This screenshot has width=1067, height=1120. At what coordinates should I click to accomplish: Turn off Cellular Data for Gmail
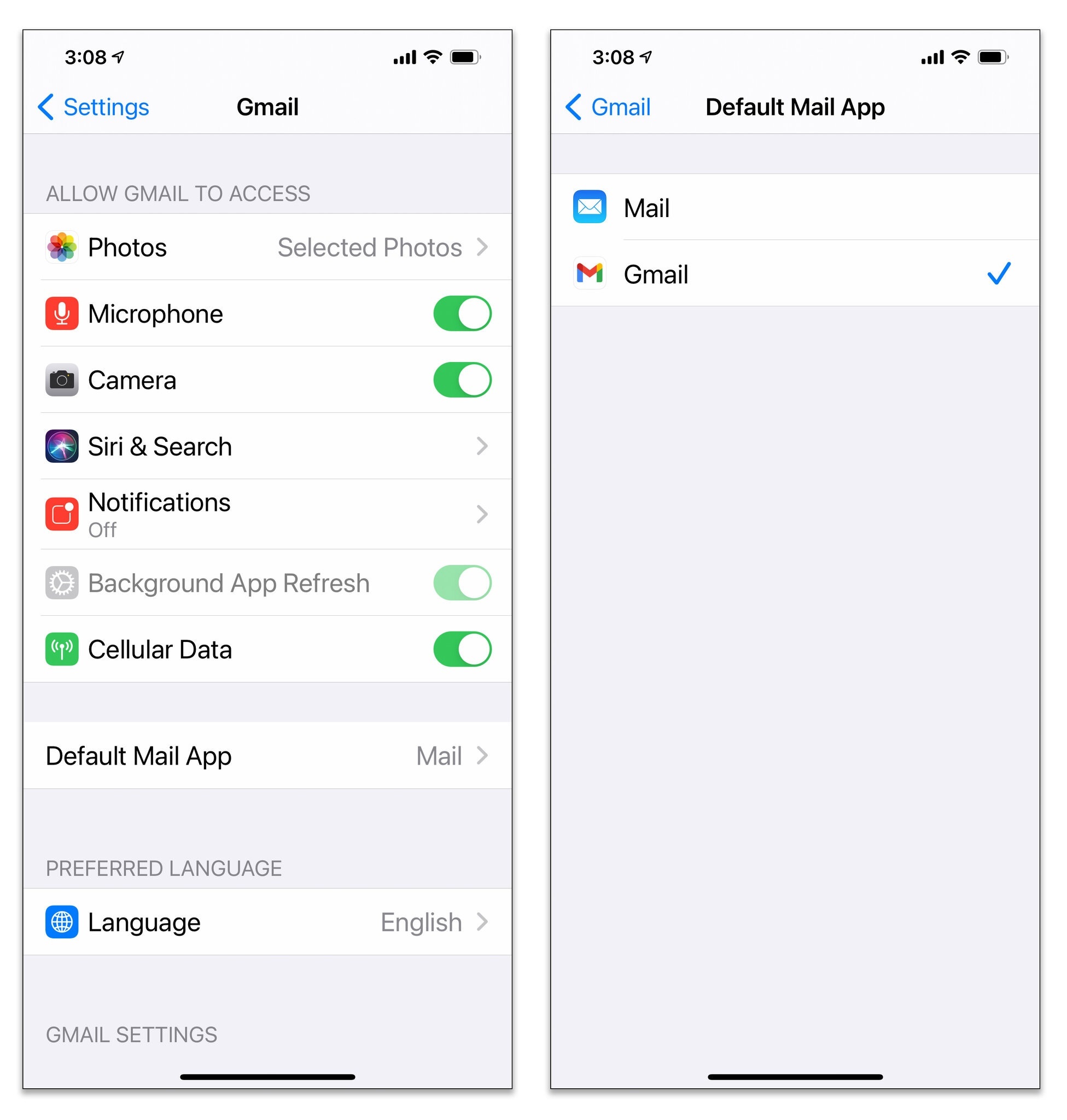(462, 649)
